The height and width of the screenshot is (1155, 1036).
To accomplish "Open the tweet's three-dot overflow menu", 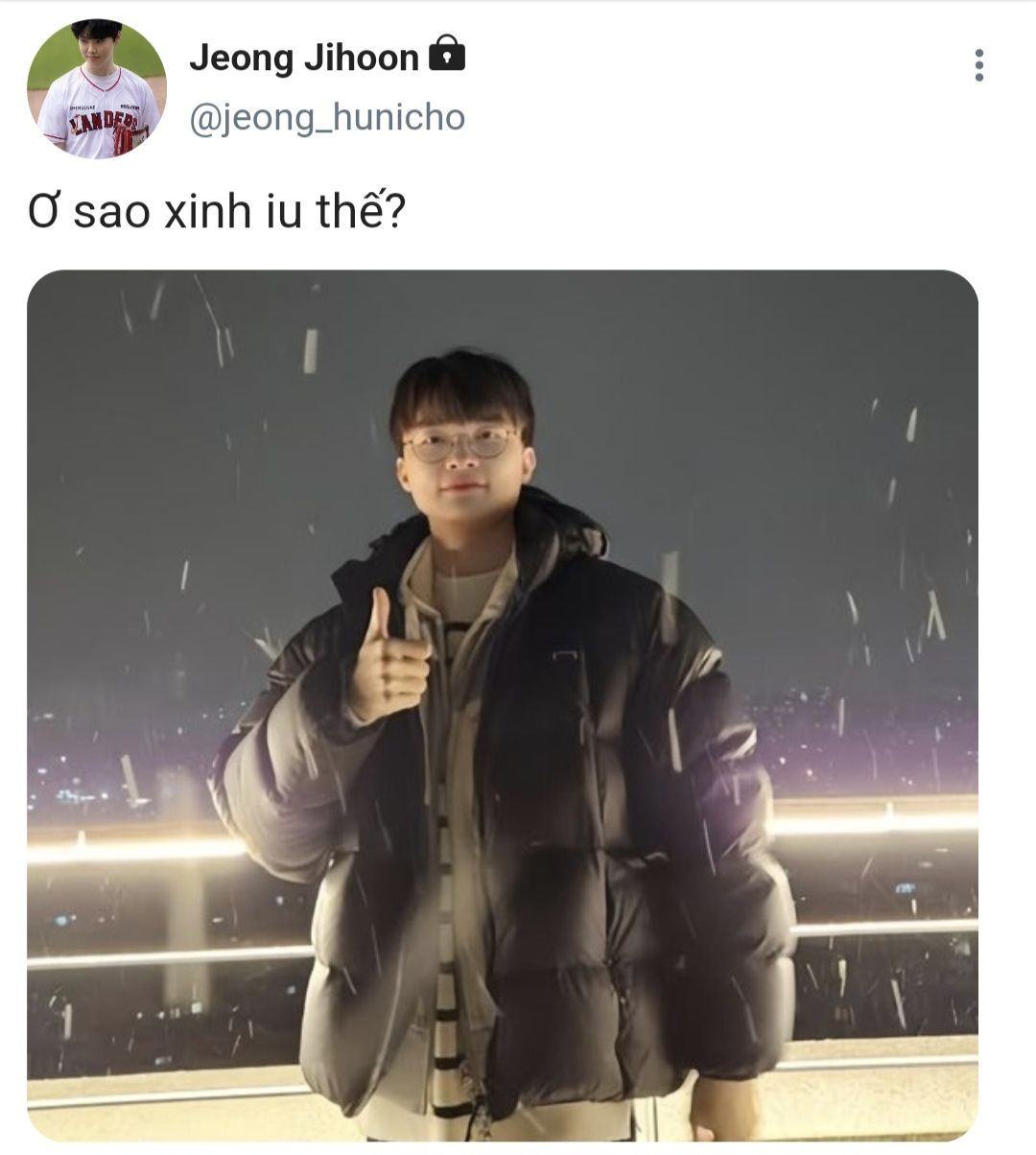I will click(978, 65).
